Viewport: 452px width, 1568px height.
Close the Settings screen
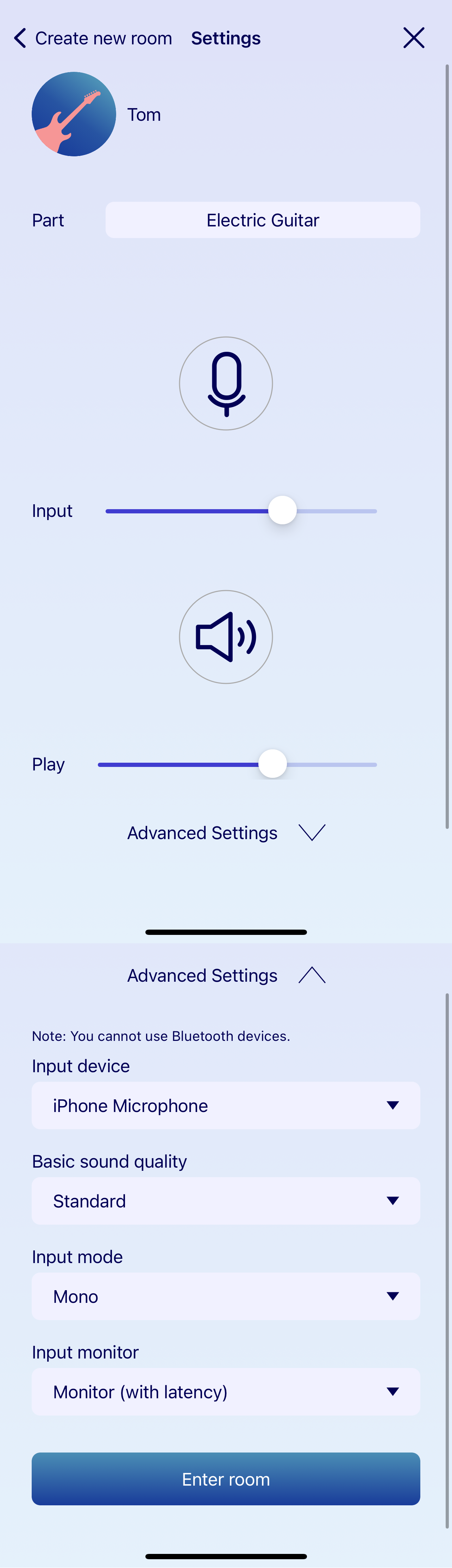point(414,38)
